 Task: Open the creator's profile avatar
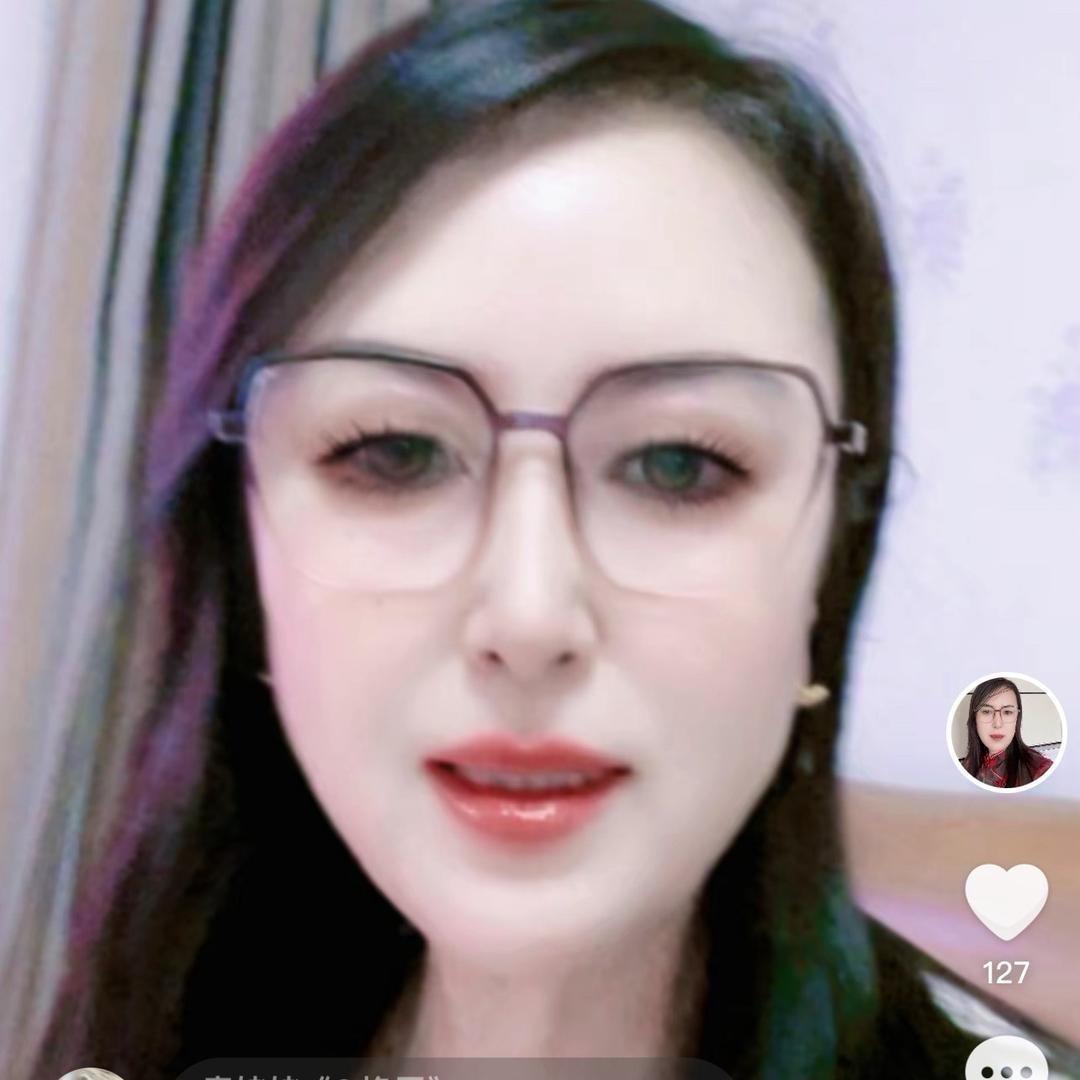click(1006, 732)
